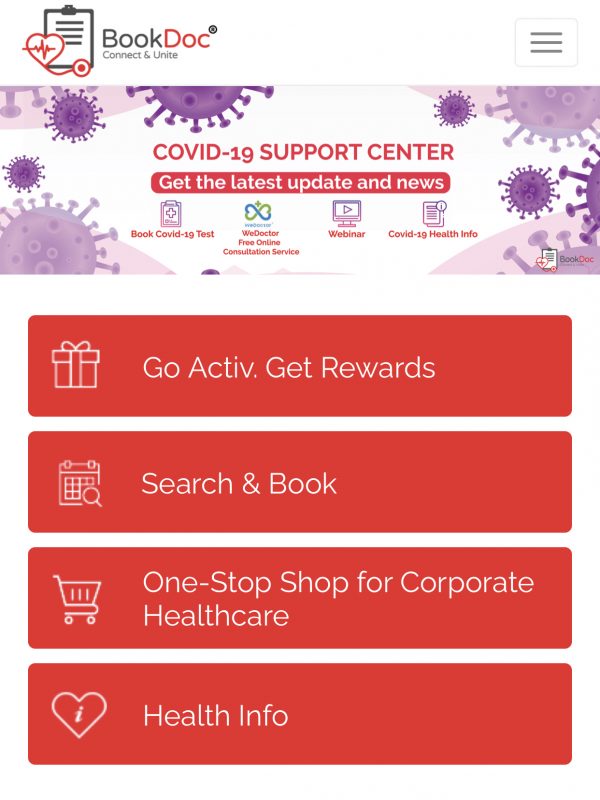Open the COVID-19 Support Center banner
600x800 pixels.
300,180
